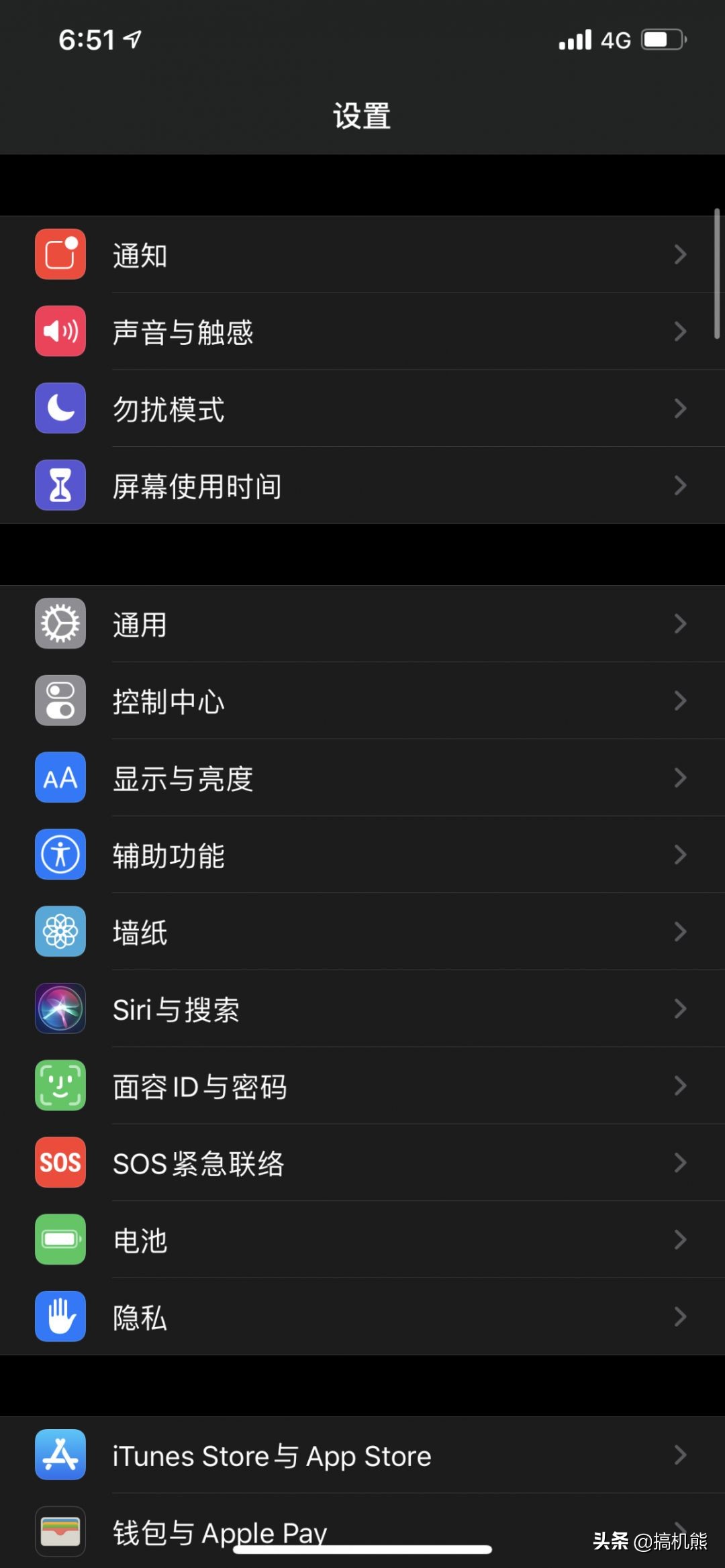Tap the 通用 gear icon

point(59,623)
